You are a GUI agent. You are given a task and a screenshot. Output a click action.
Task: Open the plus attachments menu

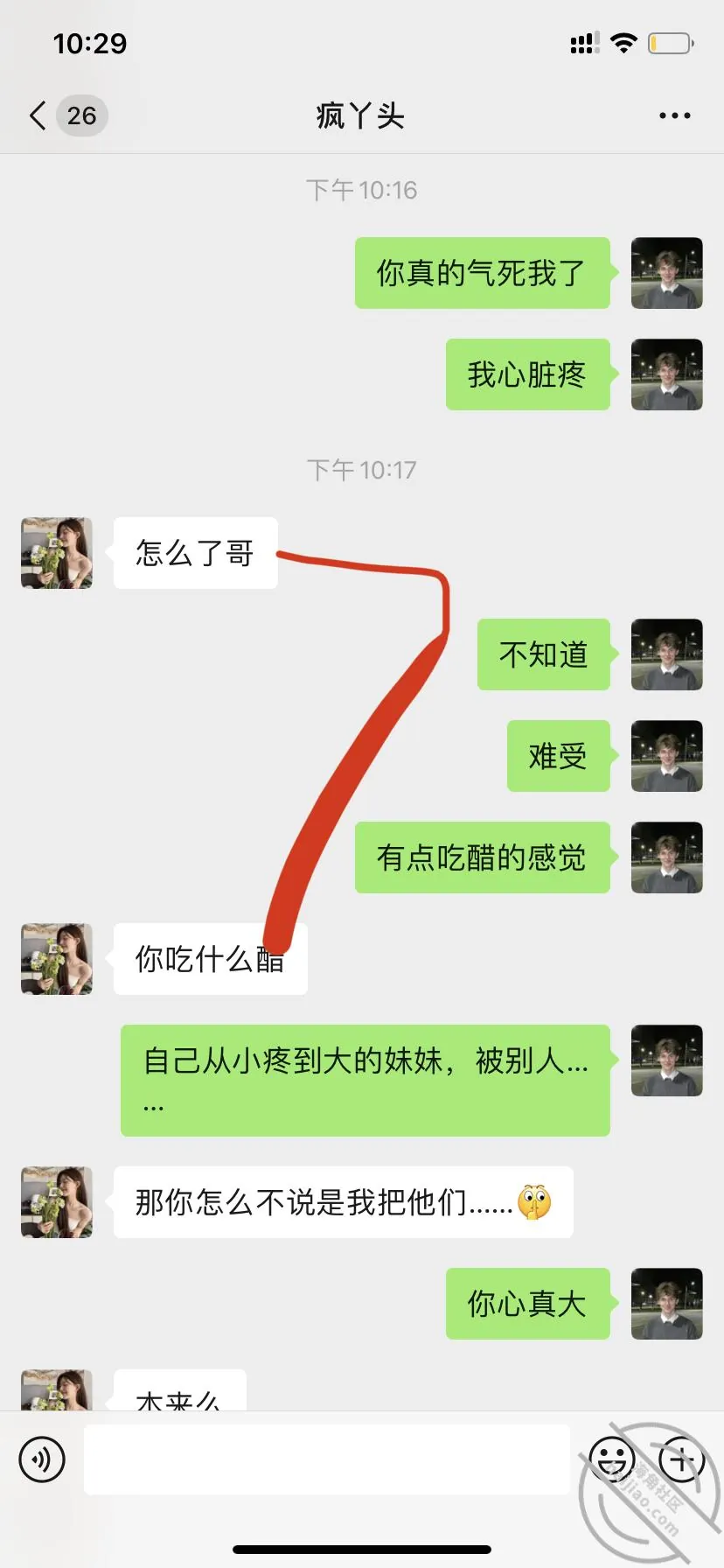[x=681, y=1459]
